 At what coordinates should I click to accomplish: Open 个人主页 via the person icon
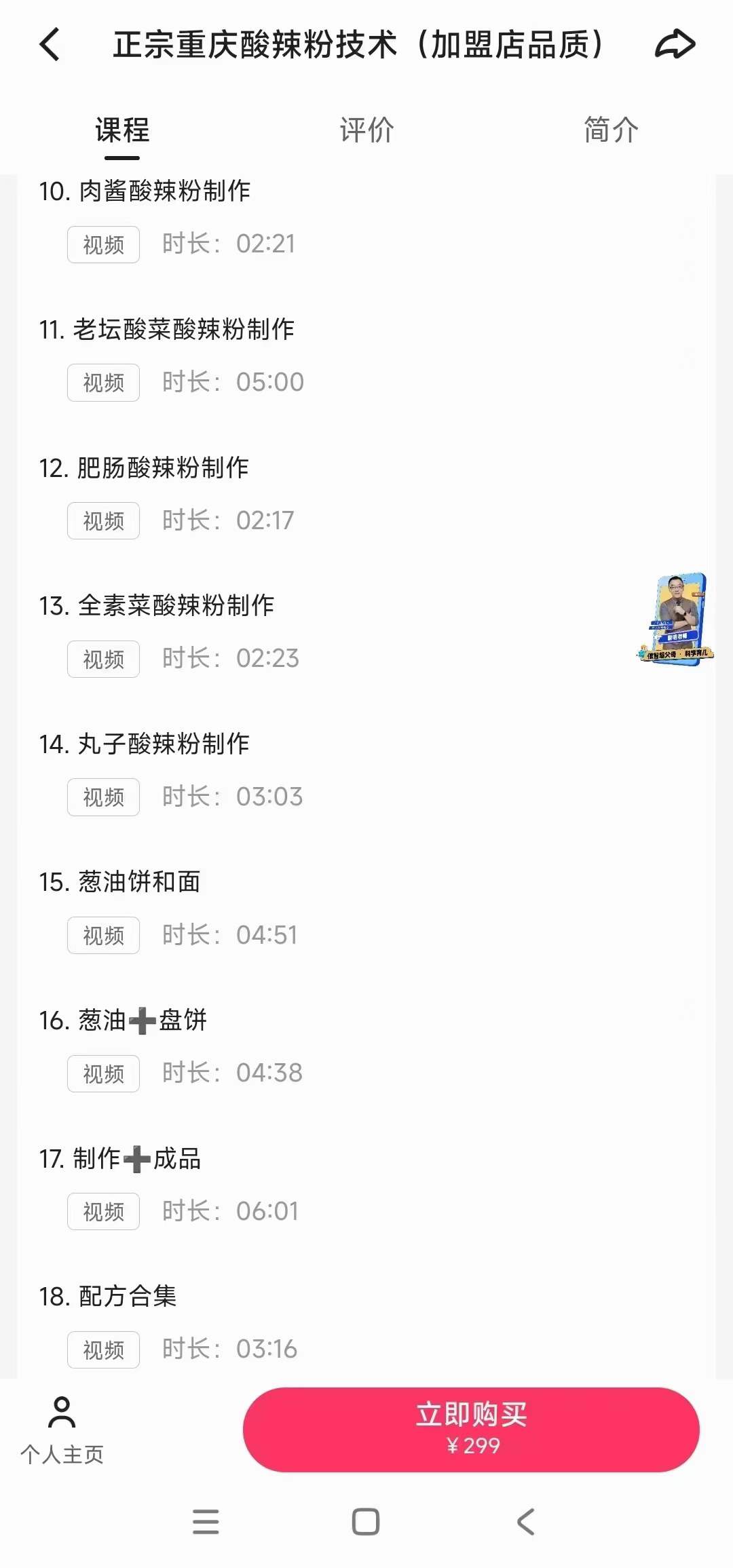click(x=62, y=1426)
